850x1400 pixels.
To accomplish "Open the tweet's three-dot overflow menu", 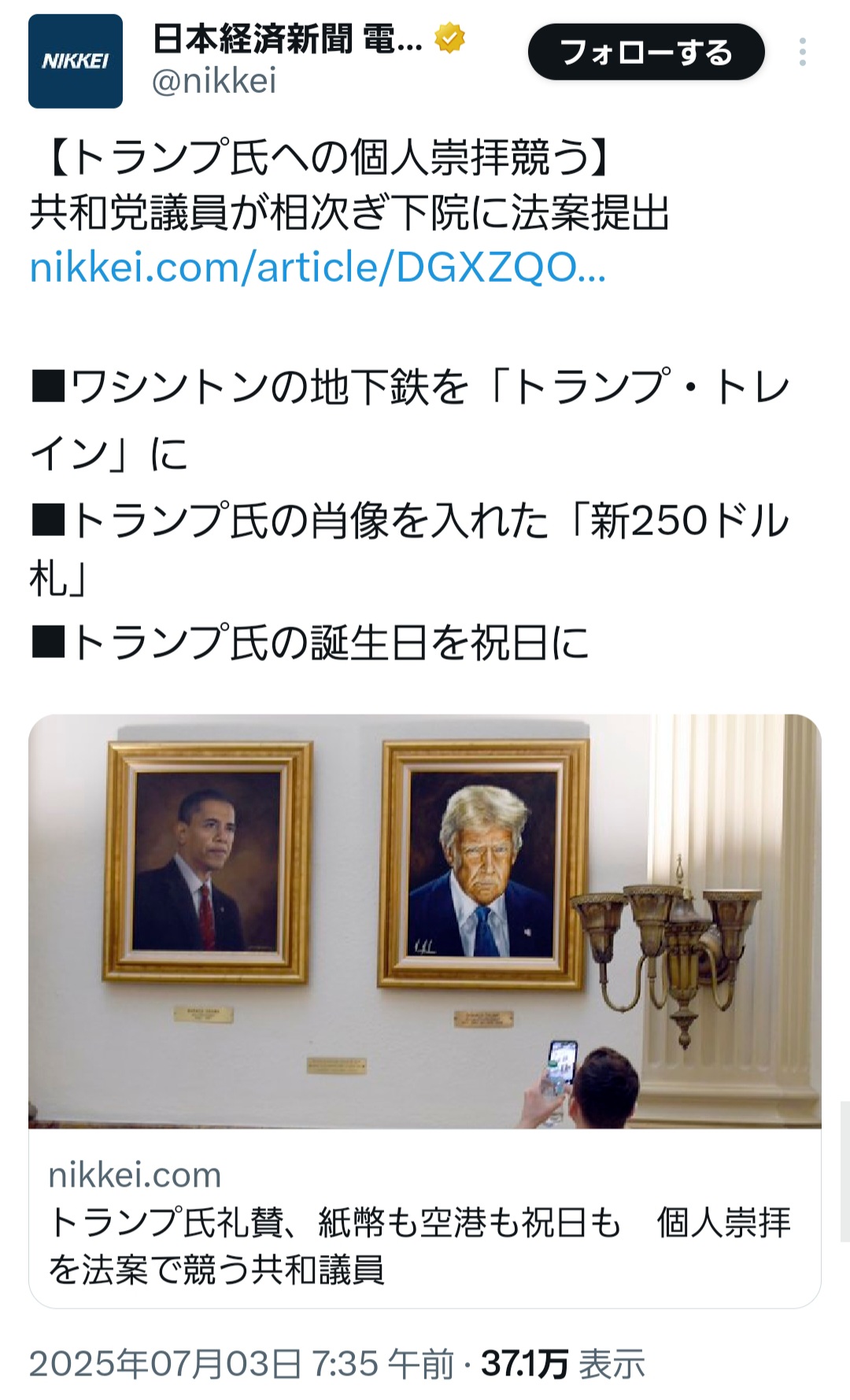I will 802,52.
